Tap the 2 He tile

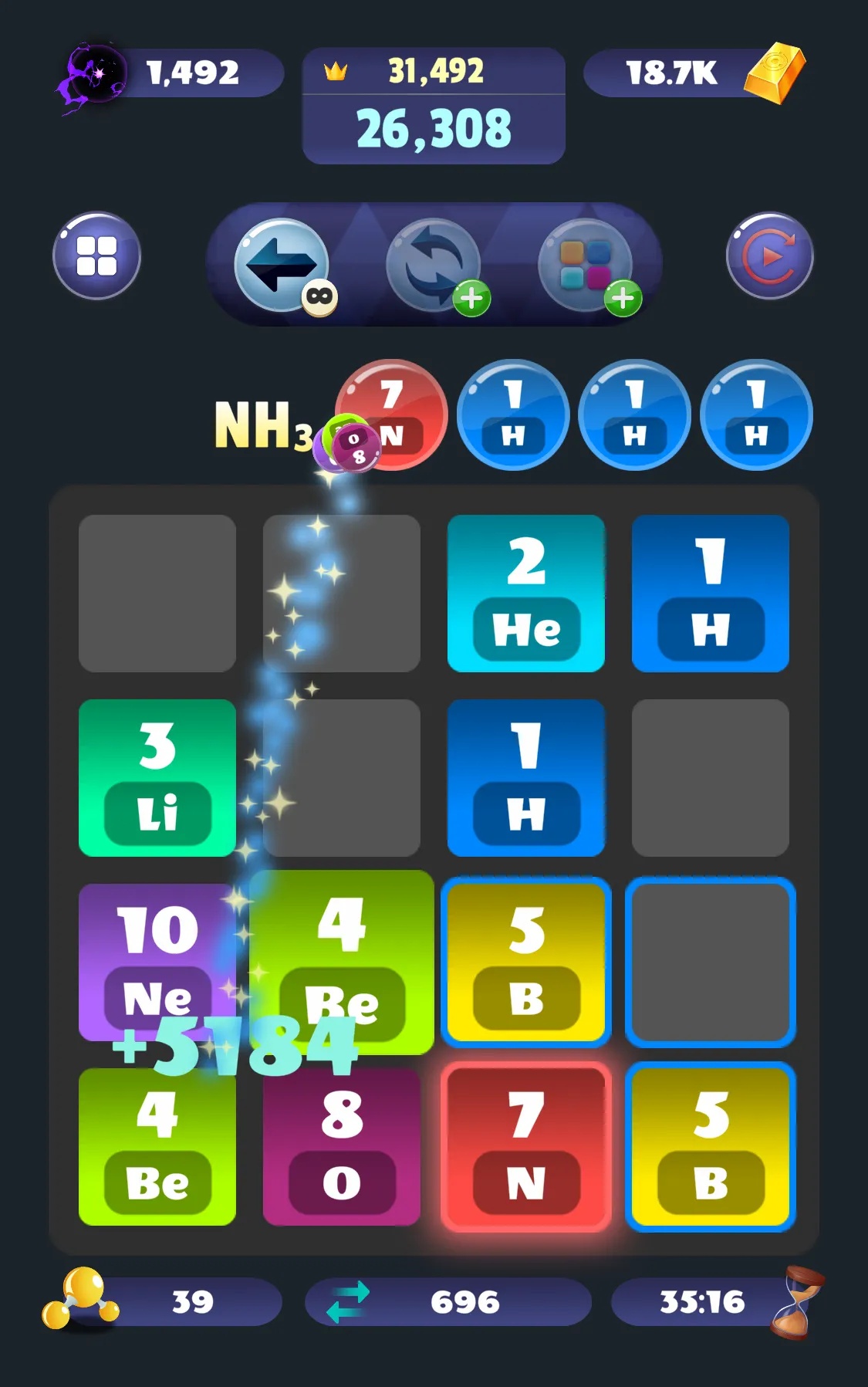[x=526, y=593]
